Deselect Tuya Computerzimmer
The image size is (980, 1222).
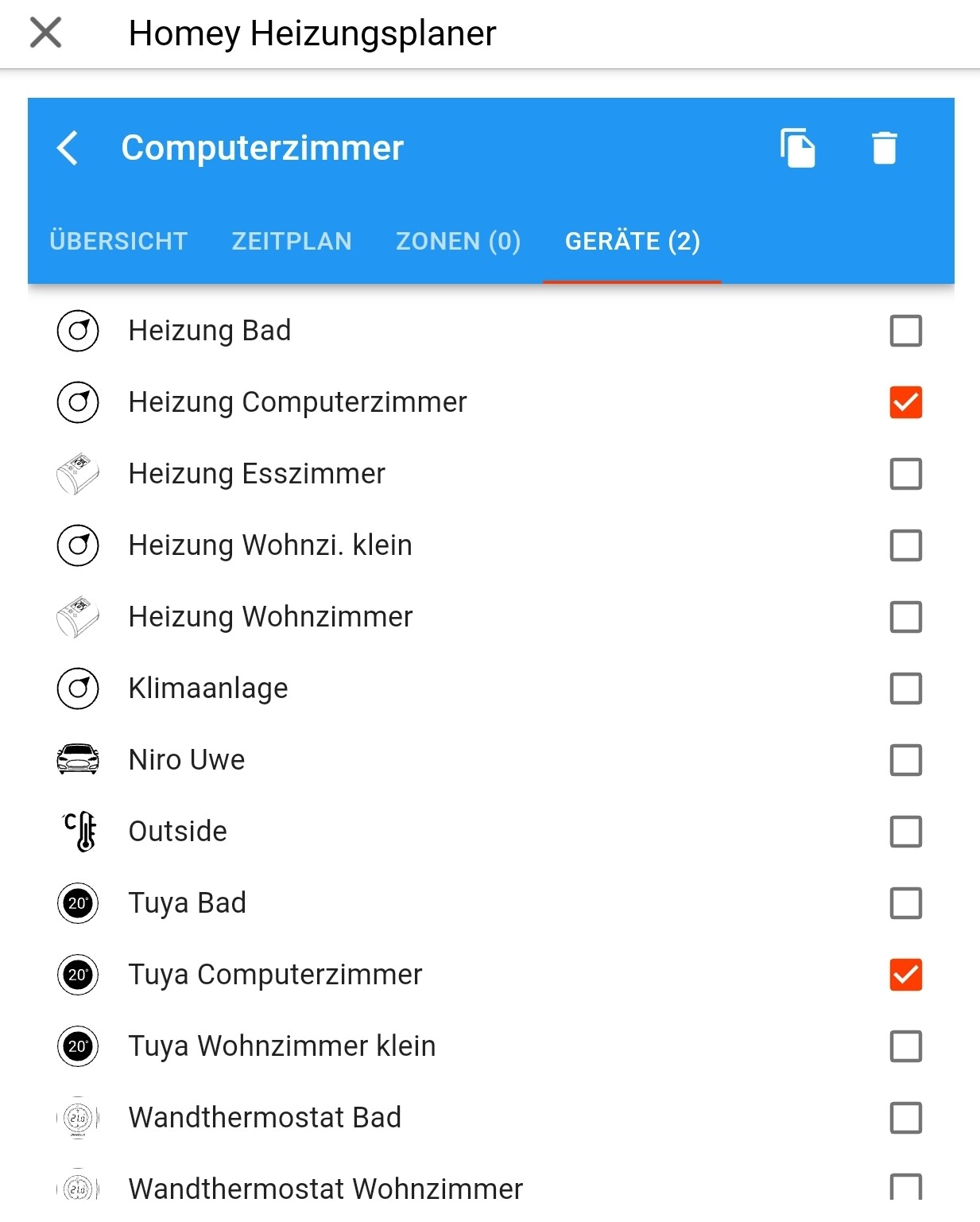click(x=905, y=975)
